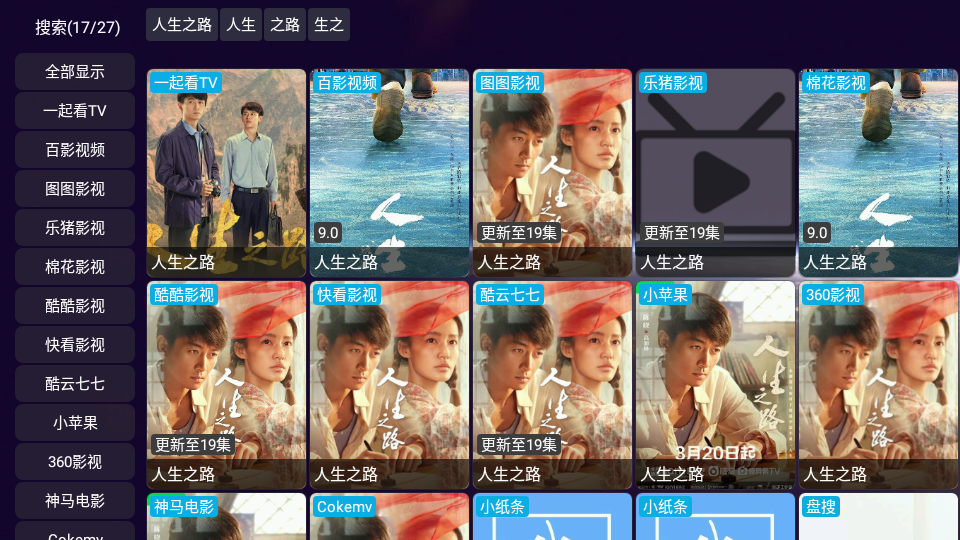Select 小苹果 in the sidebar

75,423
